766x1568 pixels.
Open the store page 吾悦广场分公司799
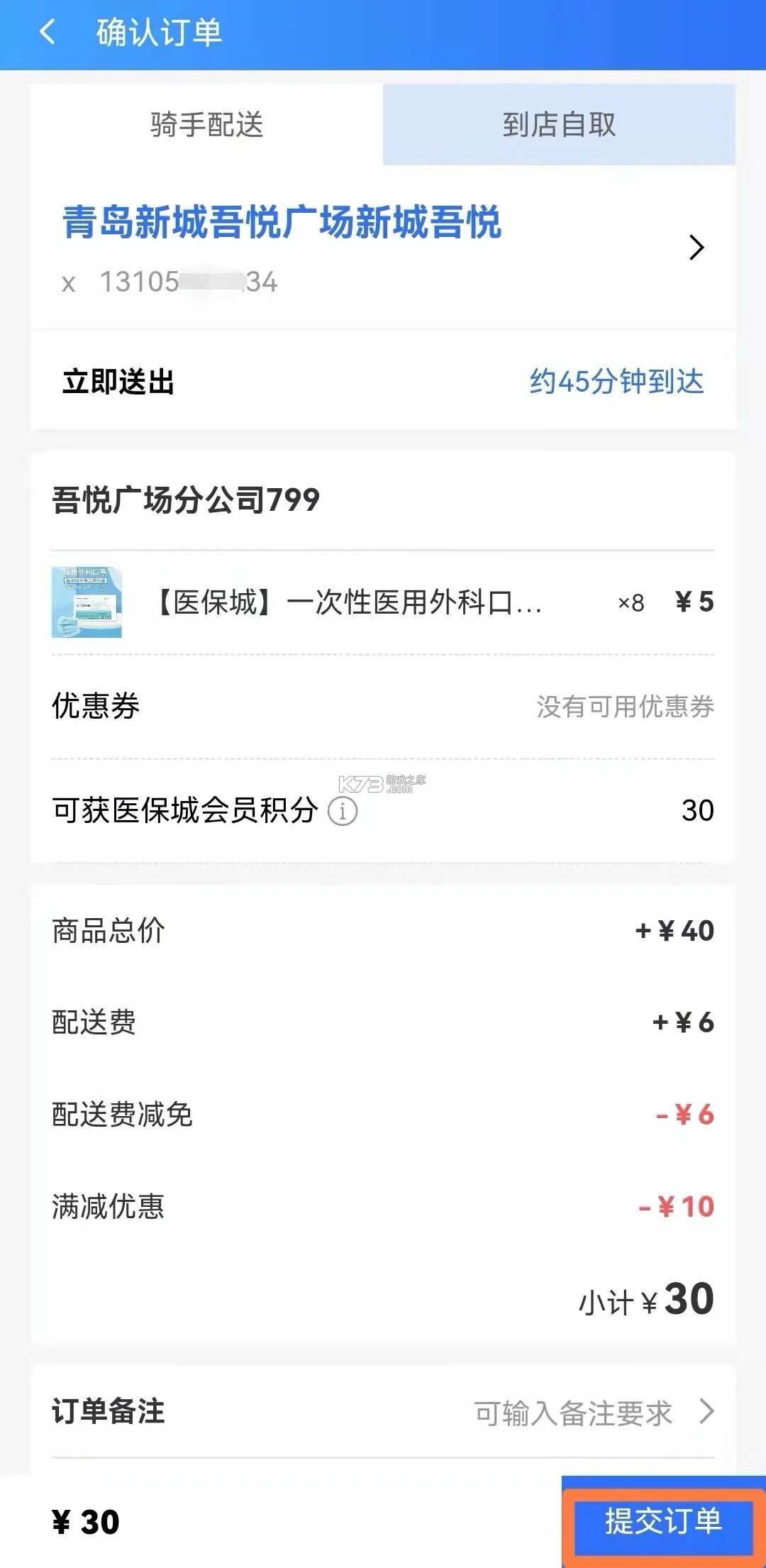coord(184,499)
